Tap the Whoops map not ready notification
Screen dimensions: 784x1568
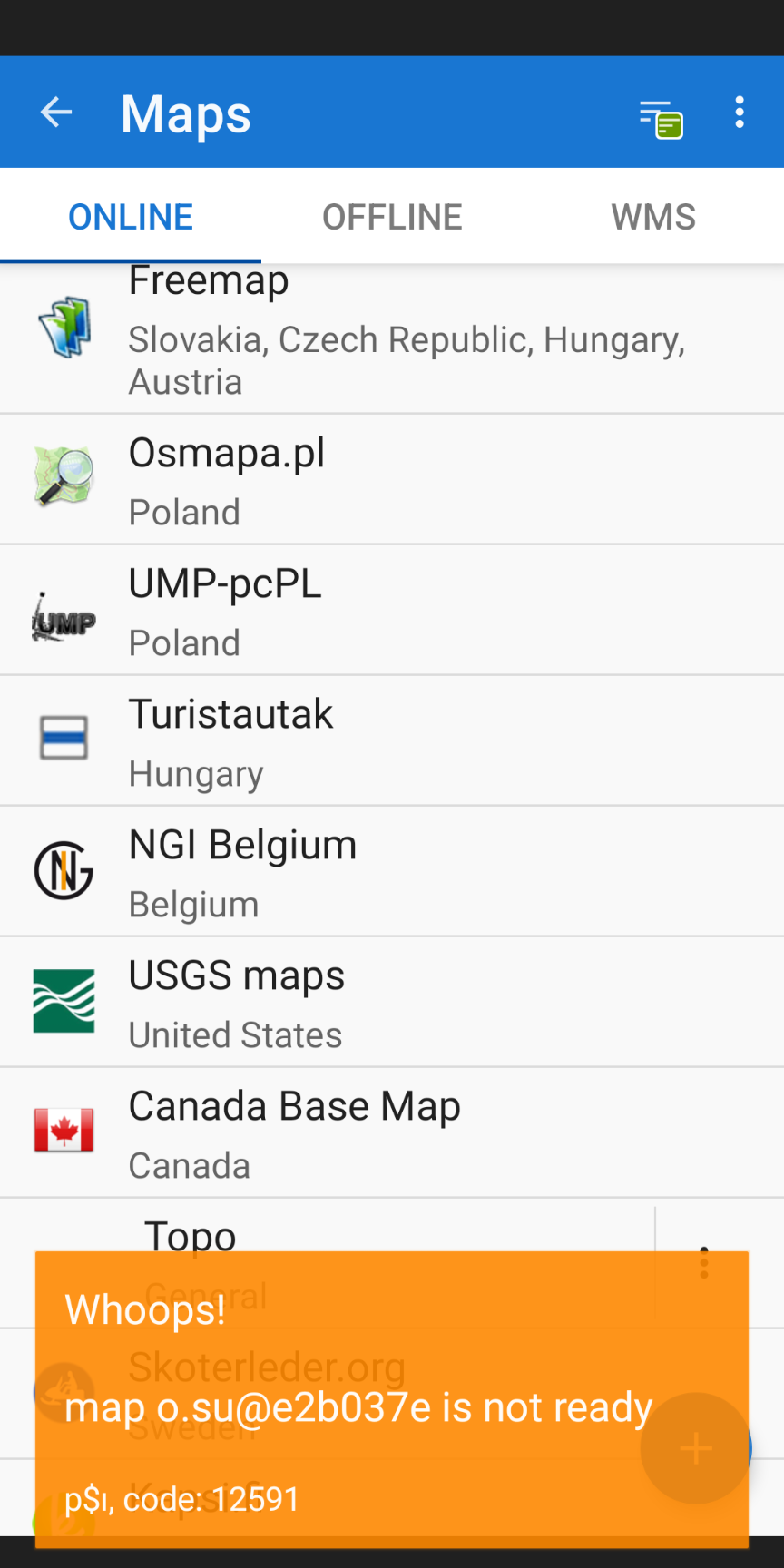coord(363,1397)
